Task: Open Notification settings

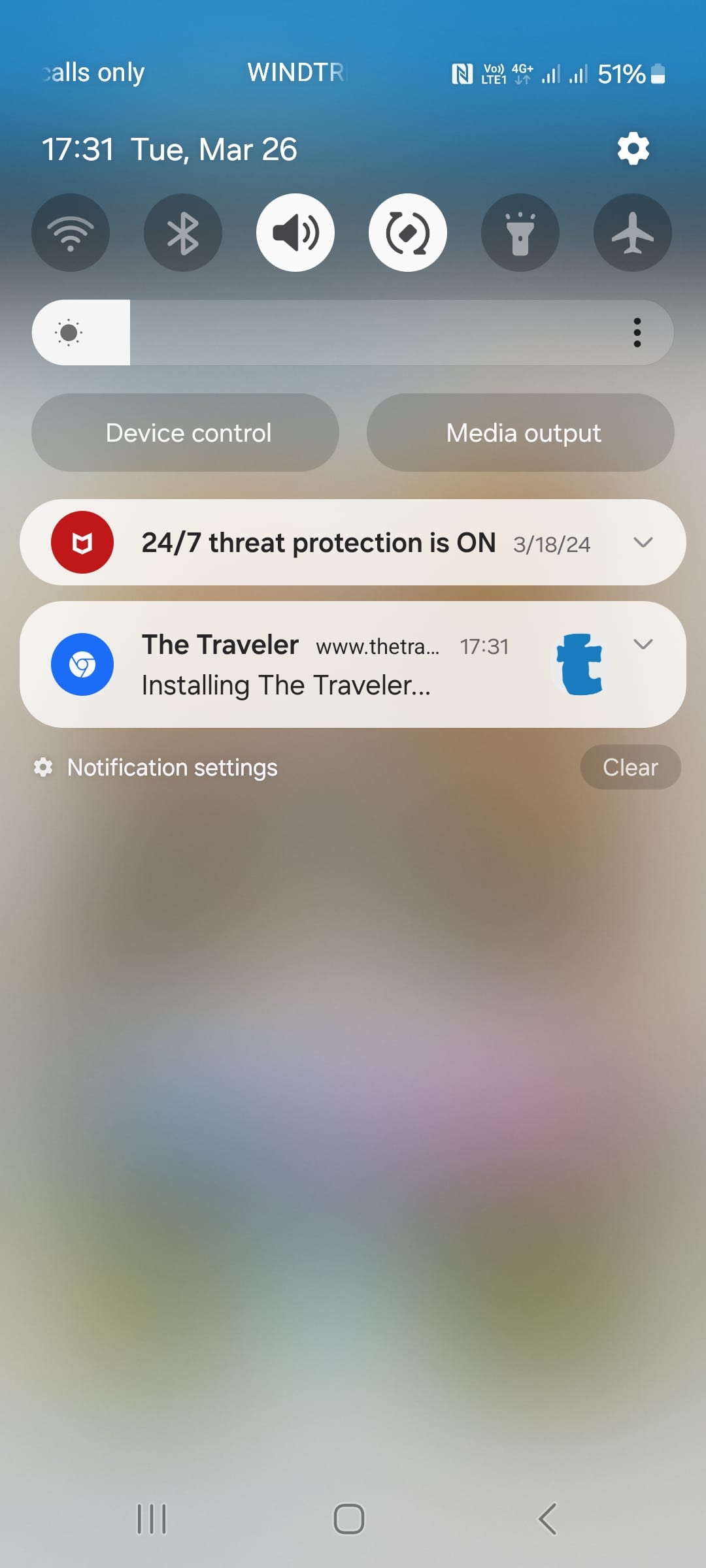Action: [171, 767]
